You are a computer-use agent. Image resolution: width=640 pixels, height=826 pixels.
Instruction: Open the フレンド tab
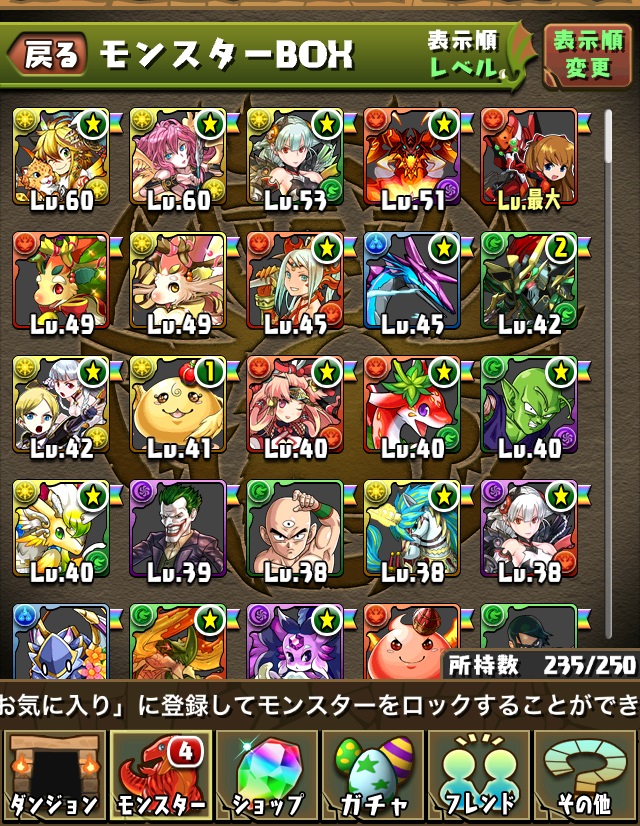click(480, 774)
